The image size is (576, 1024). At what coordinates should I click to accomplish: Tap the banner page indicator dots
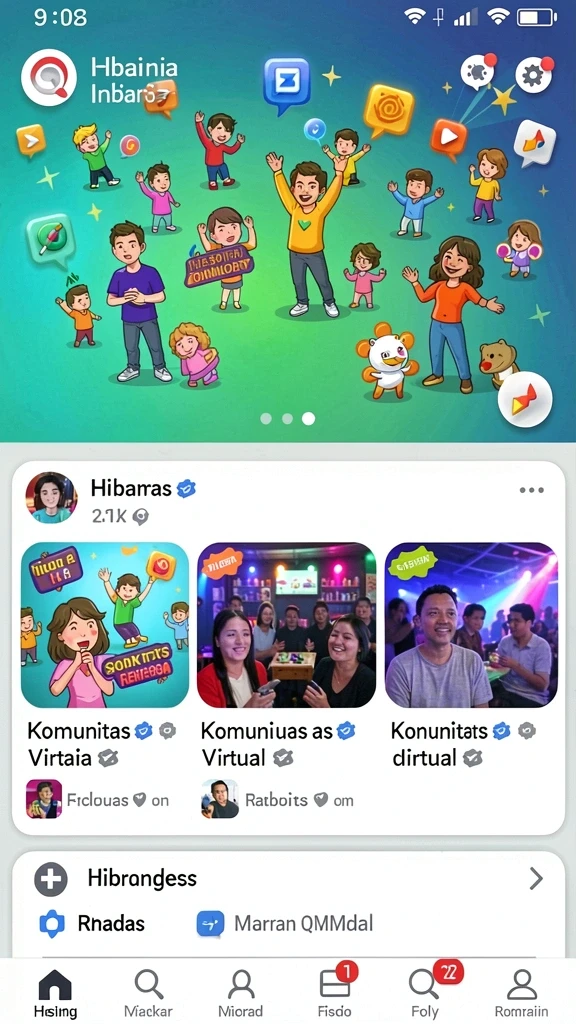[287, 419]
